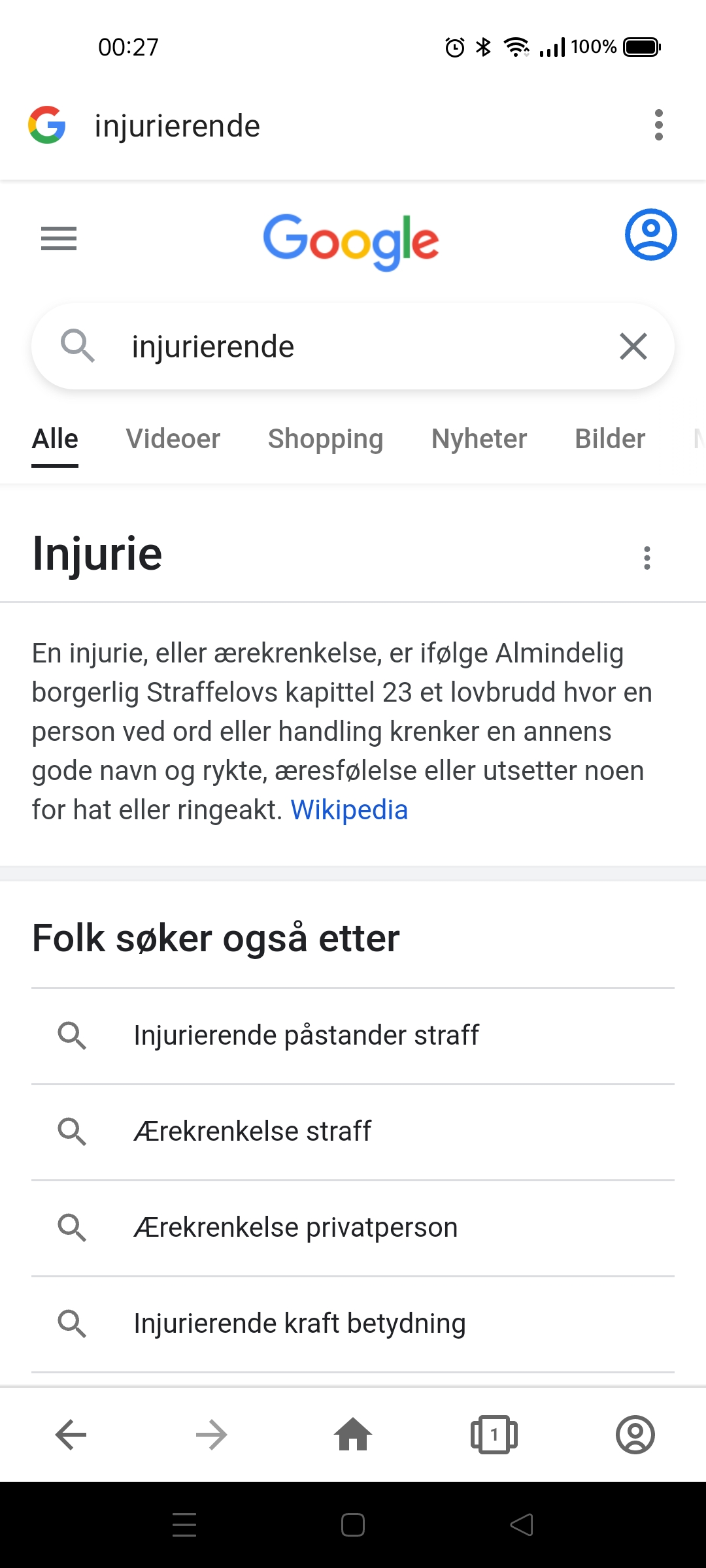Tap the injurierende search field
This screenshot has height=1568, width=706.
(353, 347)
